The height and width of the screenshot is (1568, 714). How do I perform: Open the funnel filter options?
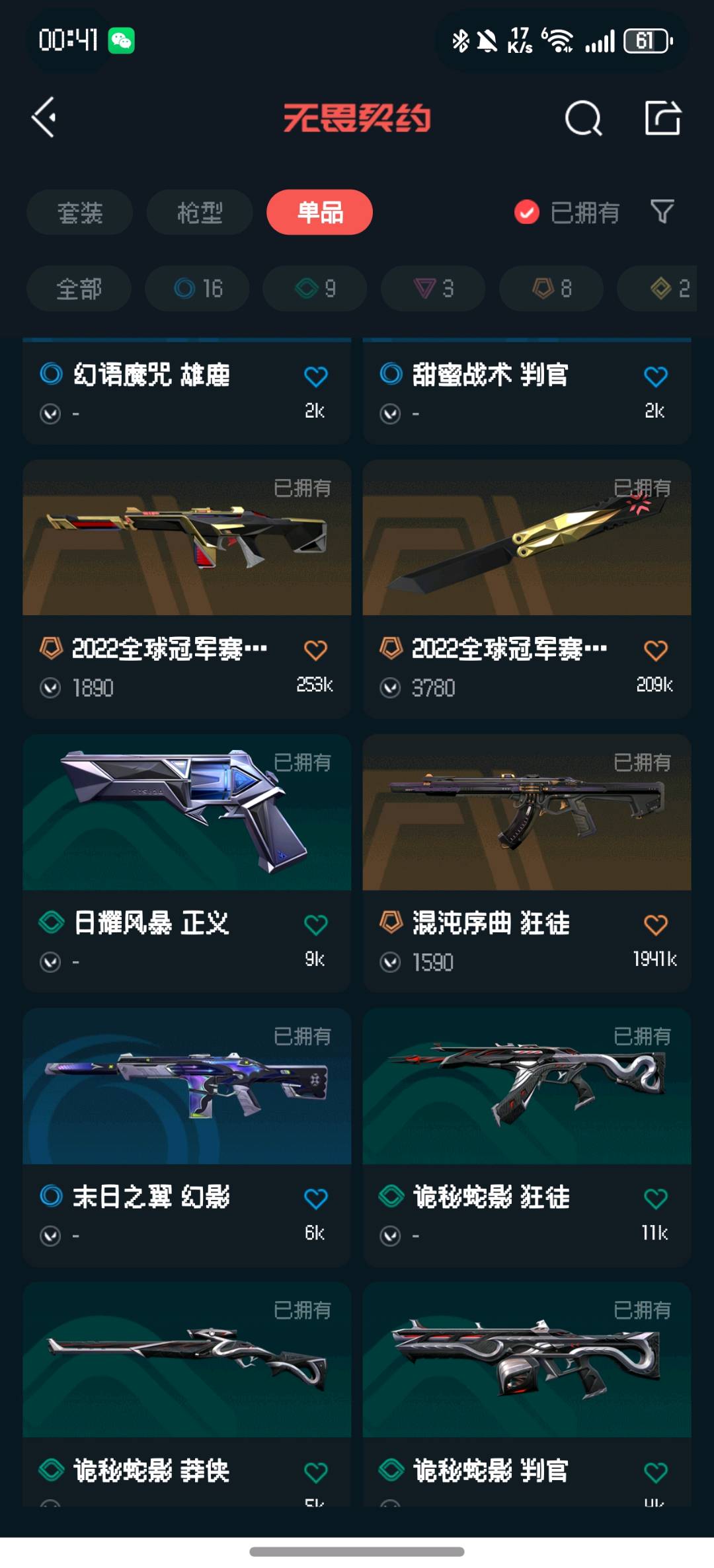click(662, 212)
